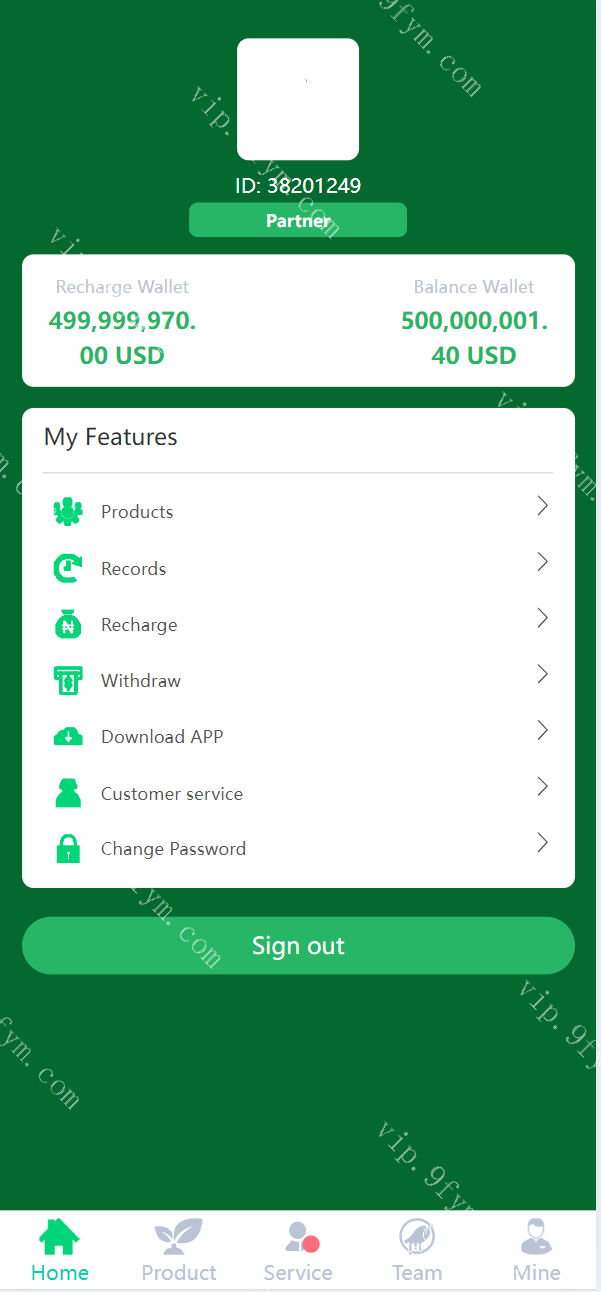Select the Mine tab
The width and height of the screenshot is (601, 1292).
coord(536,1251)
